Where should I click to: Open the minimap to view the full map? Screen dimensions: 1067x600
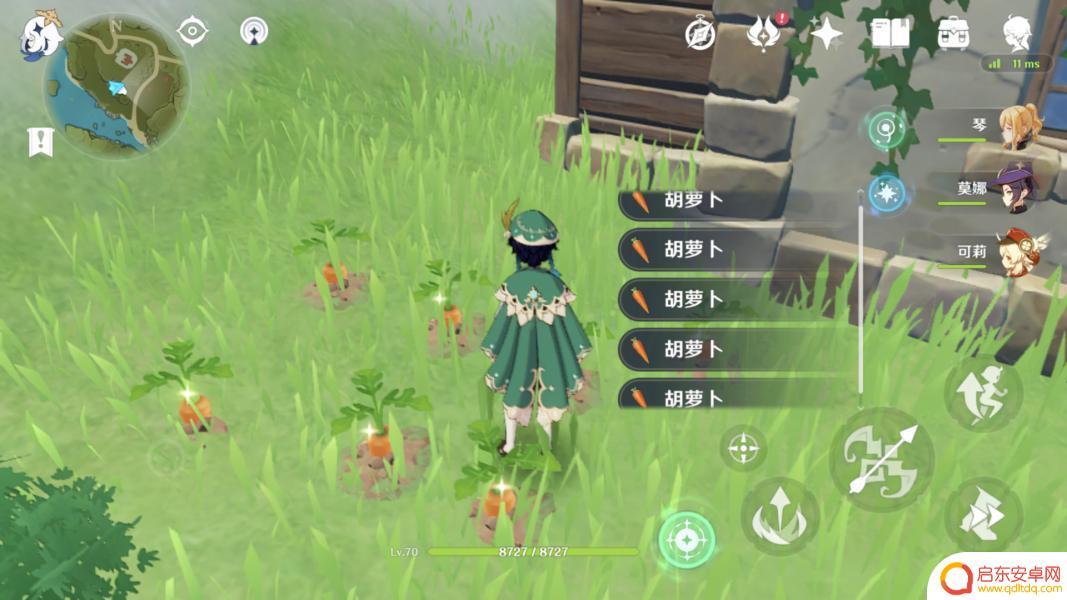[x=117, y=85]
